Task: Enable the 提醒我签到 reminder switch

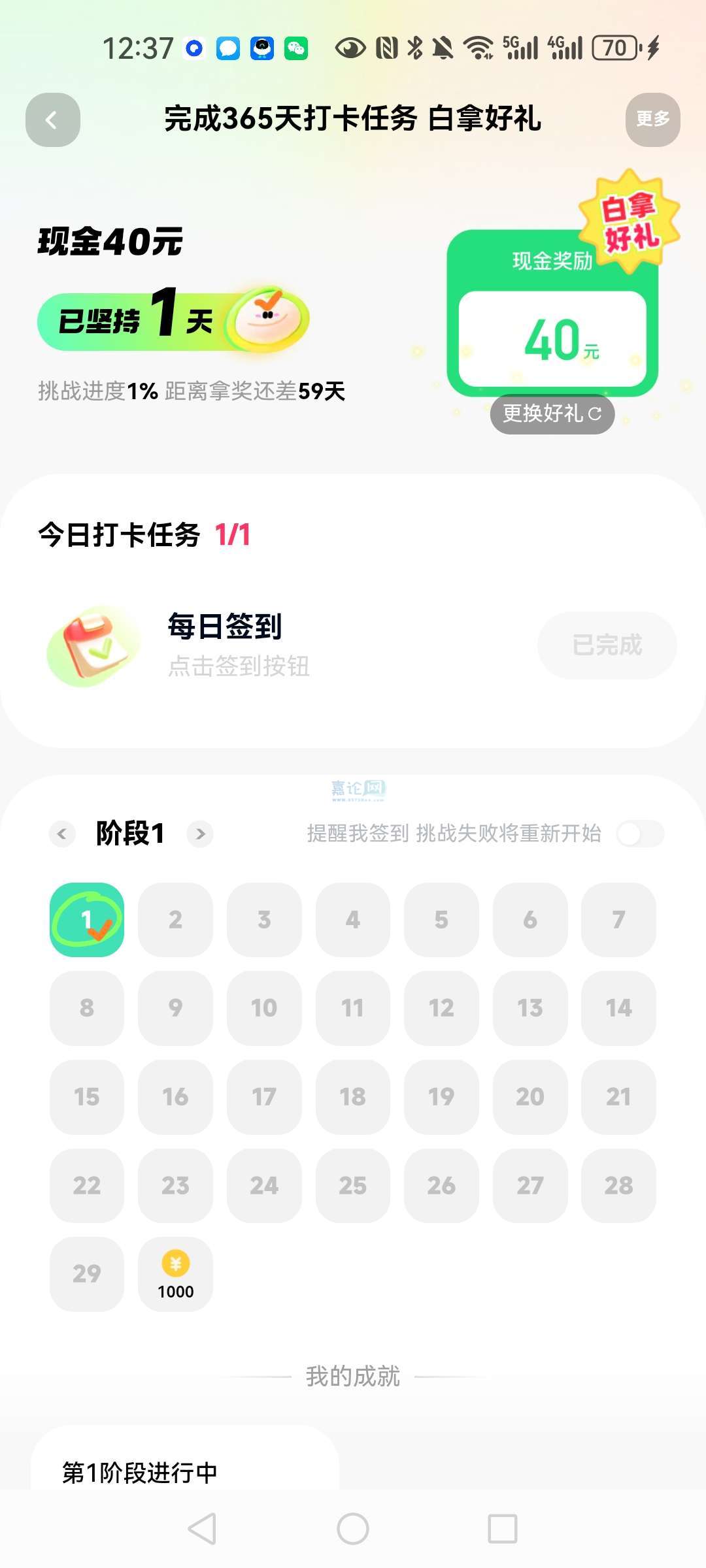Action: [640, 834]
